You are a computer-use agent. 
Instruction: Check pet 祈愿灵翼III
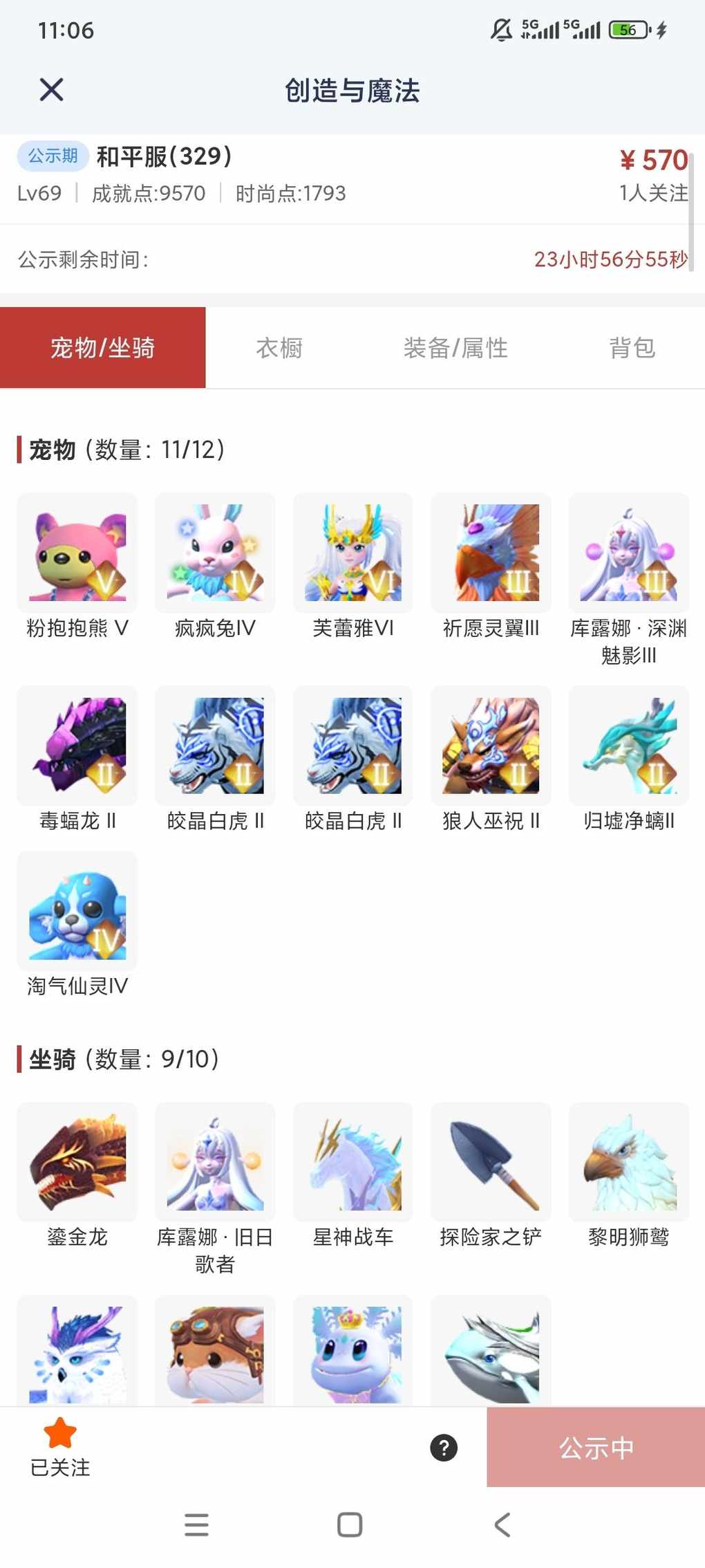click(491, 553)
